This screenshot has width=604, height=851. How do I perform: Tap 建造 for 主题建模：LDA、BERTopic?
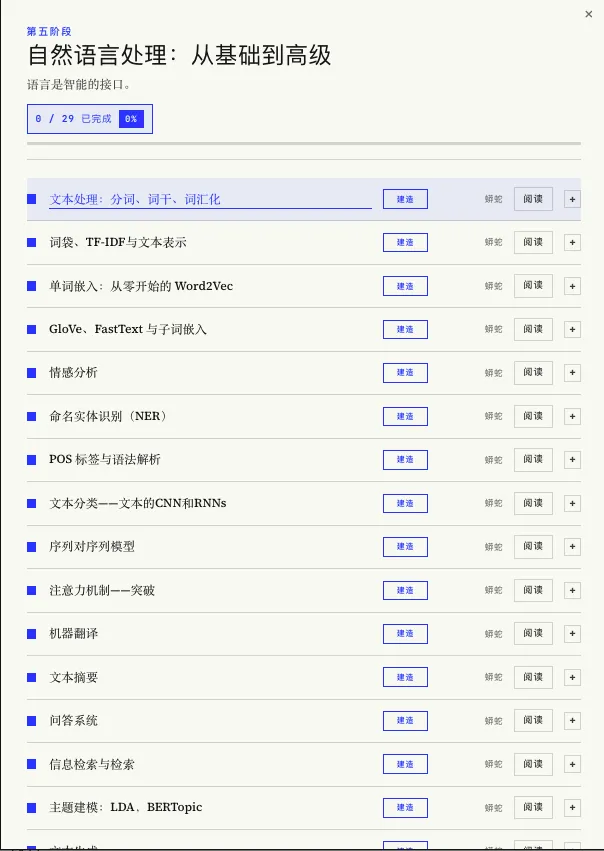(405, 808)
